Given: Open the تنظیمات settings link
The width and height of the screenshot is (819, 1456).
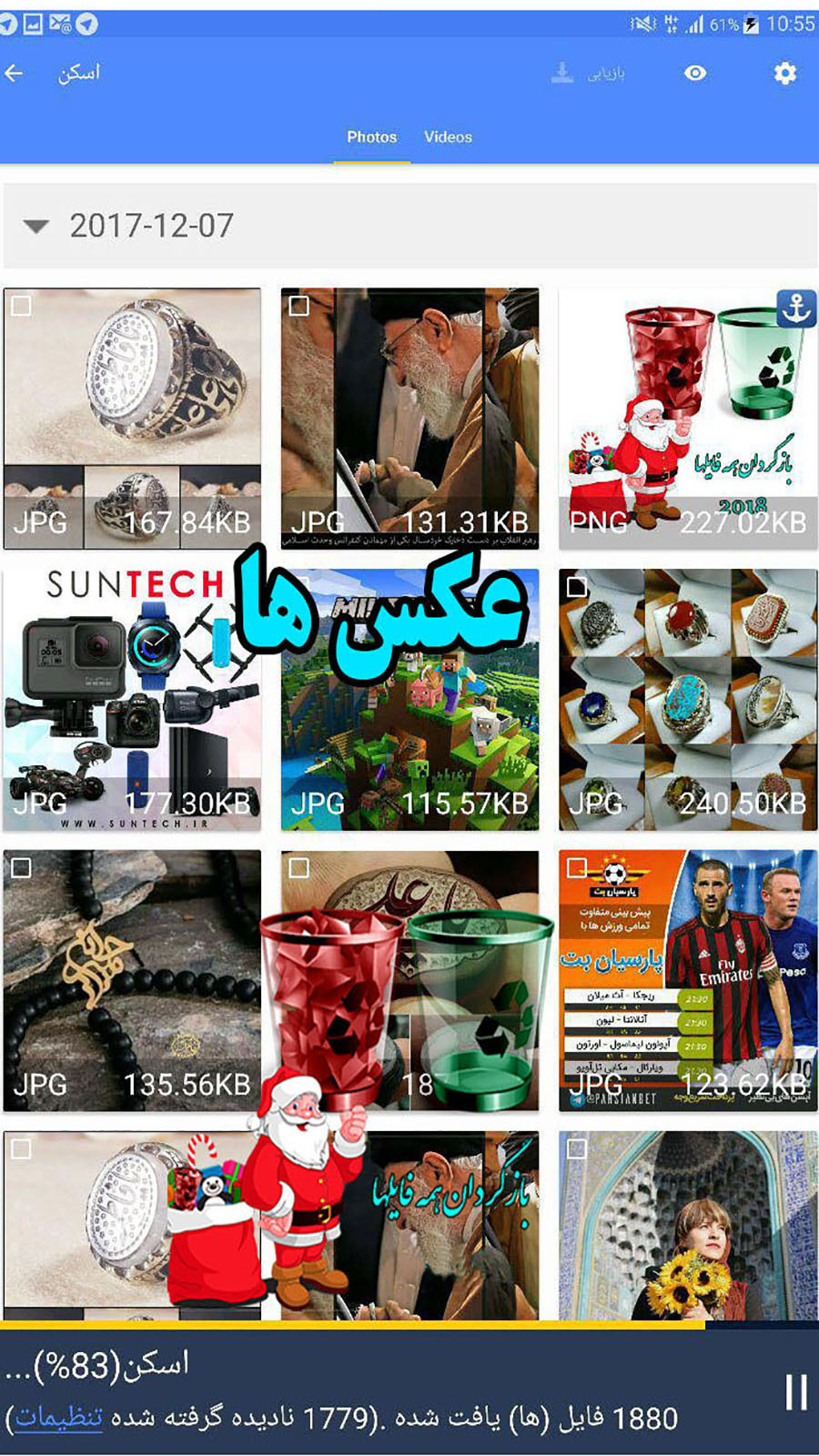Looking at the screenshot, I should click(59, 1418).
